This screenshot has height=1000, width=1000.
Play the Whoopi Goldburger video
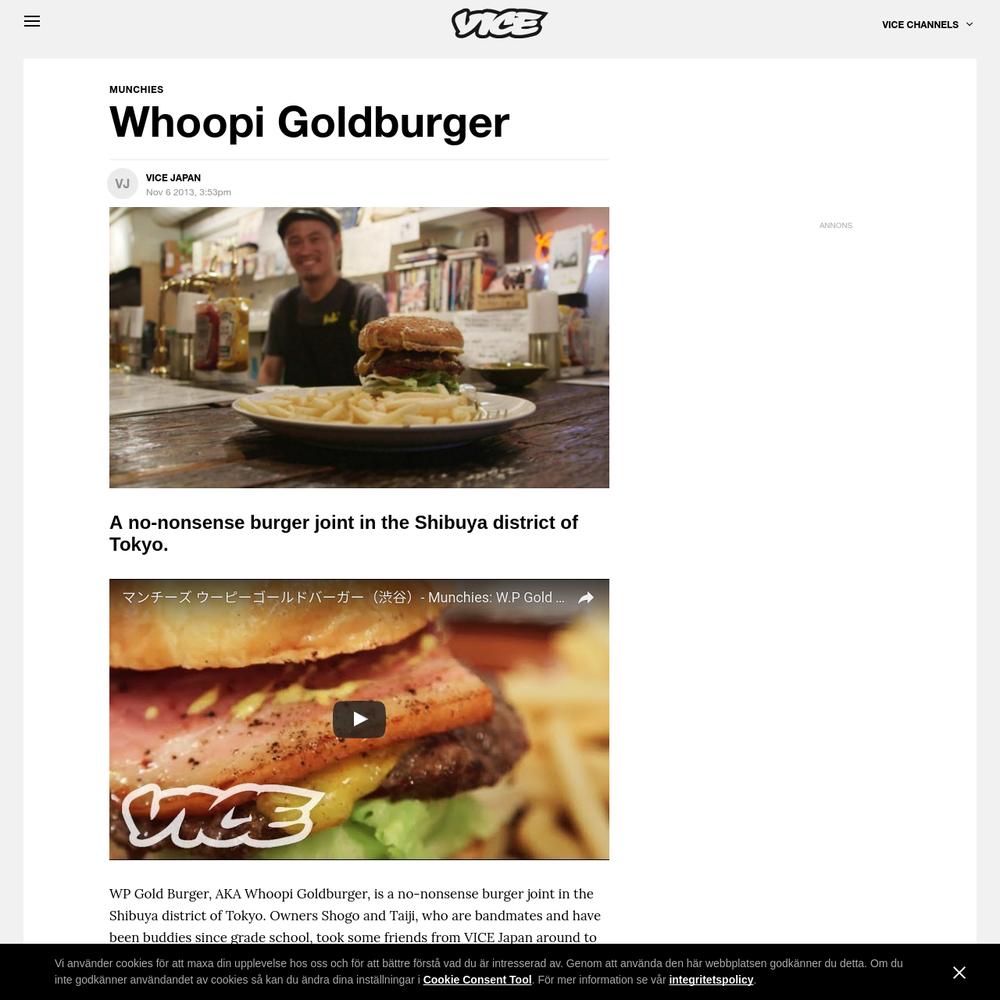(359, 719)
